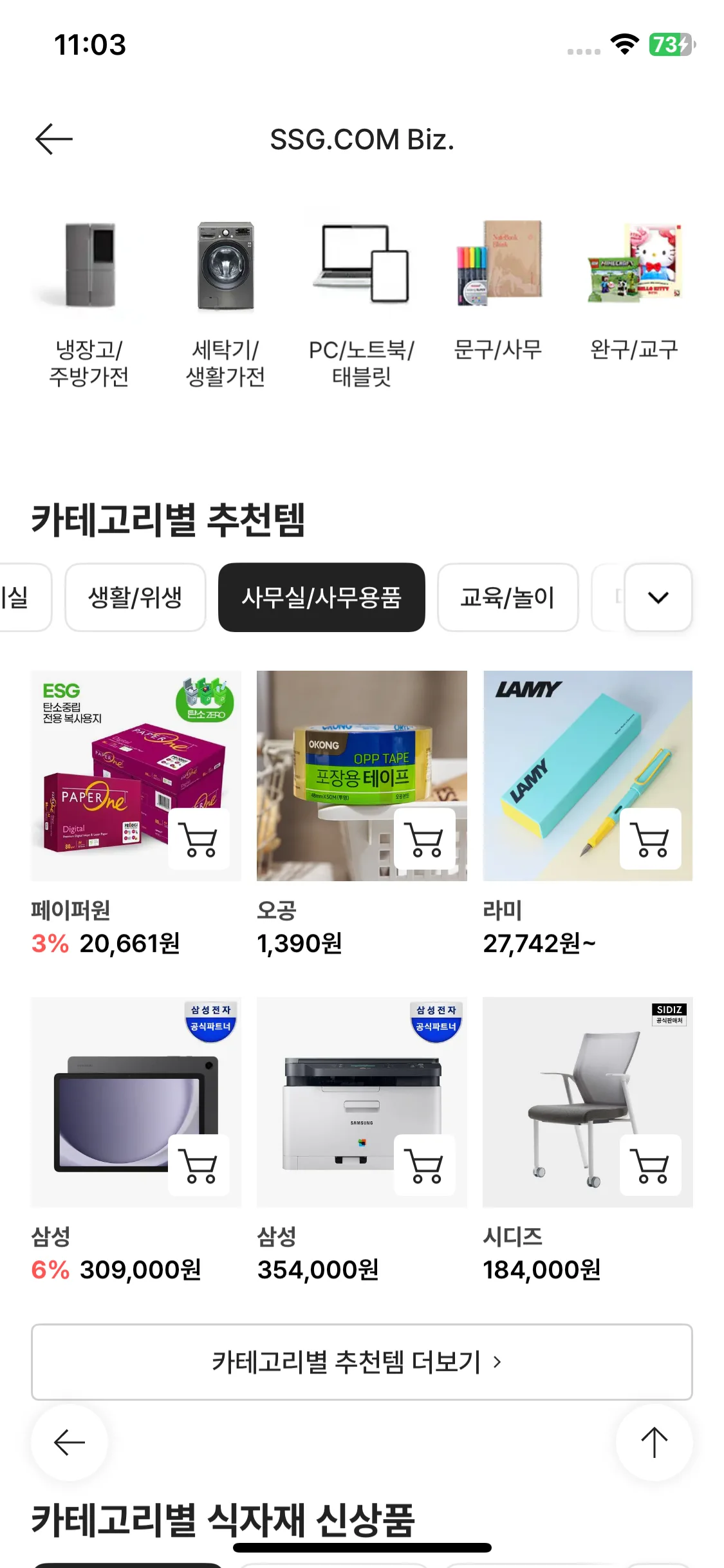Switch to the SSG.COM Biz. header title
The height and width of the screenshot is (1568, 724).
pos(362,138)
